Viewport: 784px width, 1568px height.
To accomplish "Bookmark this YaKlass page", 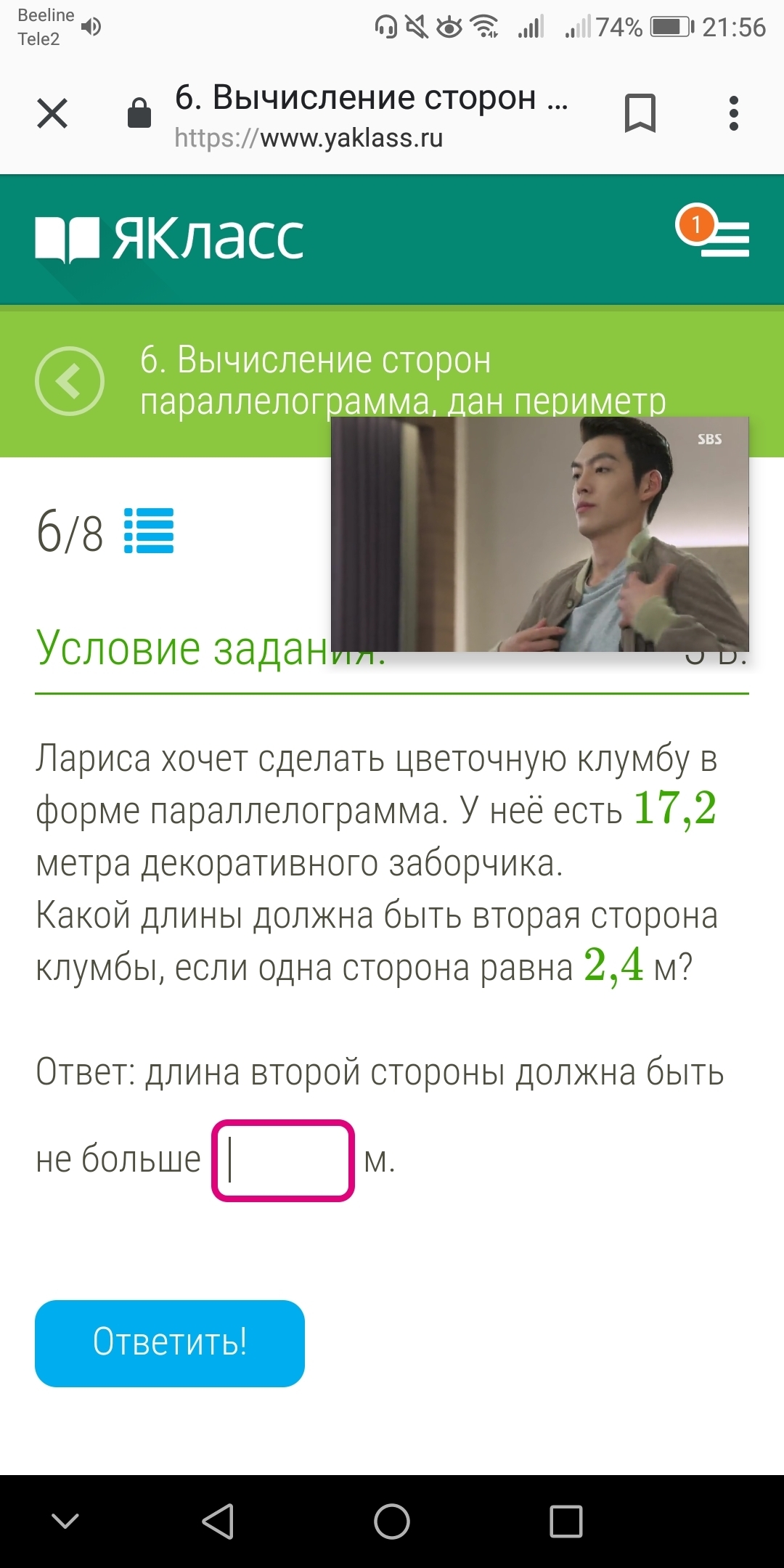I will point(640,114).
